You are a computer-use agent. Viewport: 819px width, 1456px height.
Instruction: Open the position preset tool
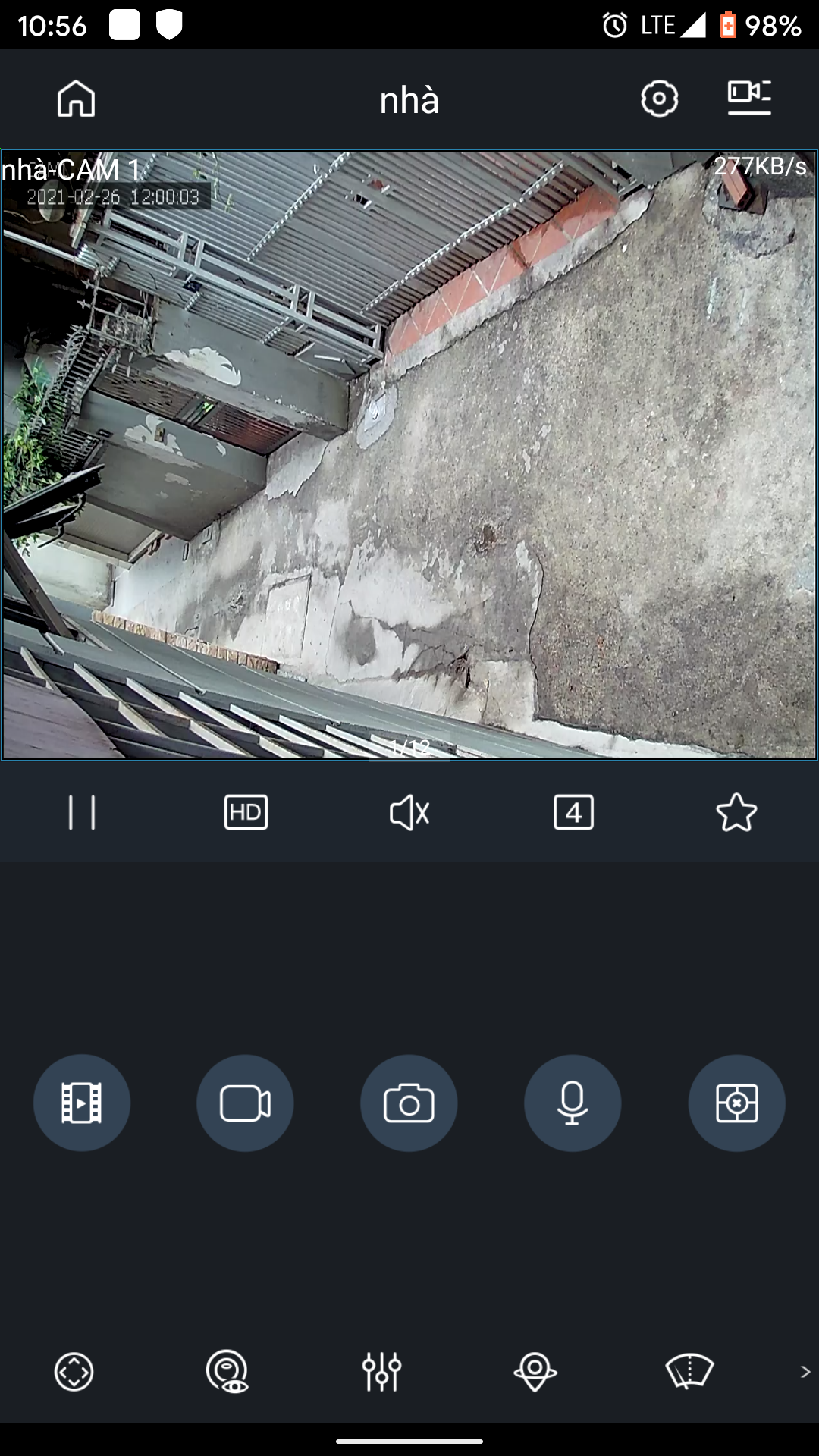tap(535, 1372)
